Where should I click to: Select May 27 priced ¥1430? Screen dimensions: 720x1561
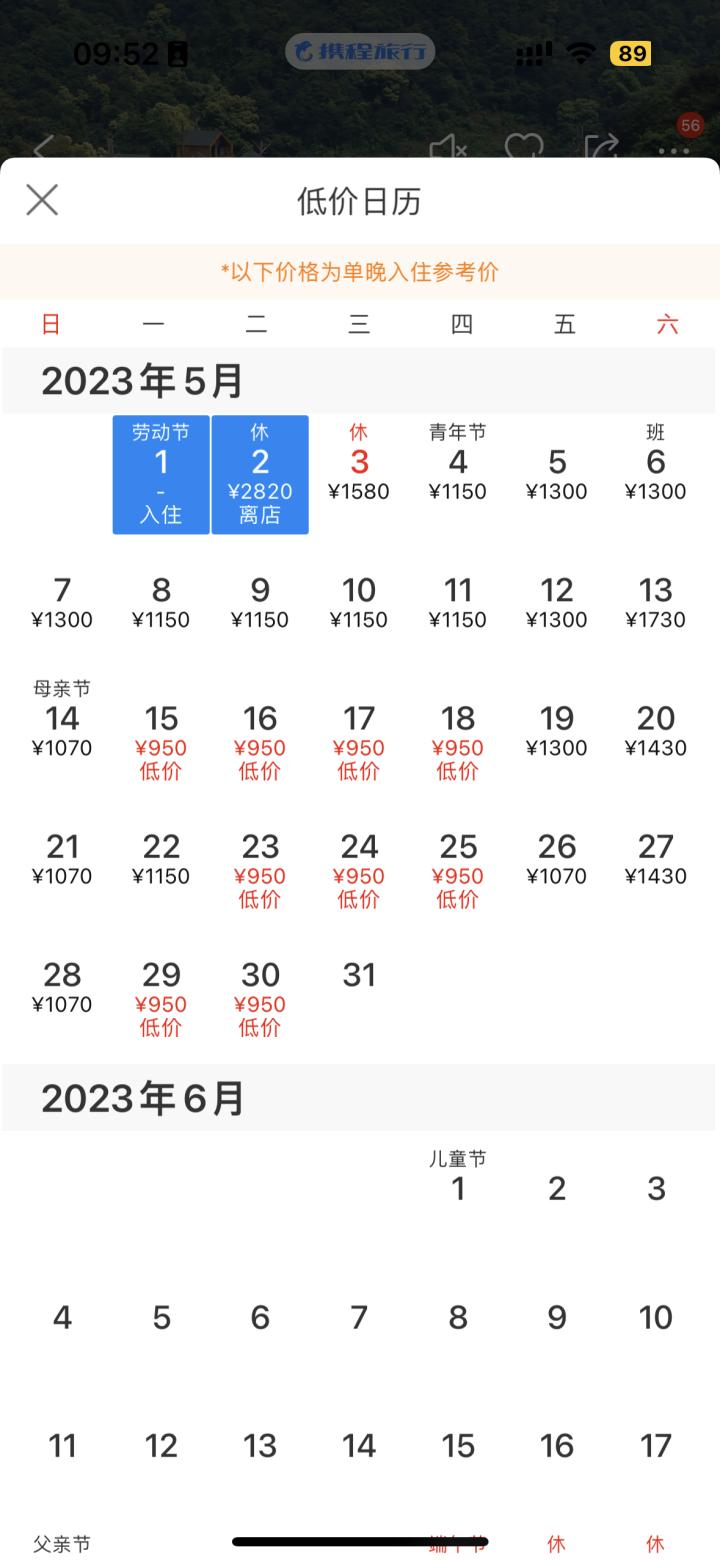tap(656, 858)
